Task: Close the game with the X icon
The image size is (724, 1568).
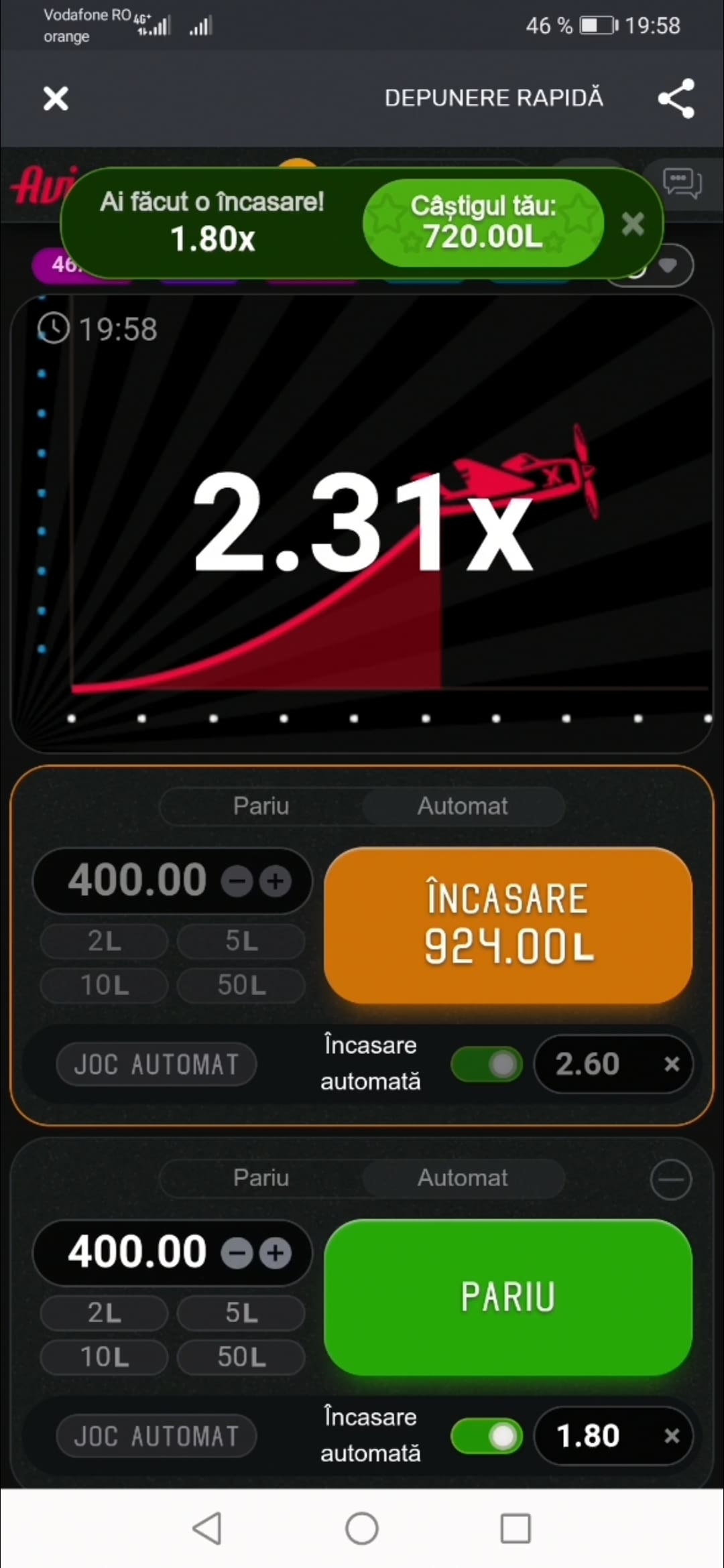Action: pyautogui.click(x=56, y=99)
